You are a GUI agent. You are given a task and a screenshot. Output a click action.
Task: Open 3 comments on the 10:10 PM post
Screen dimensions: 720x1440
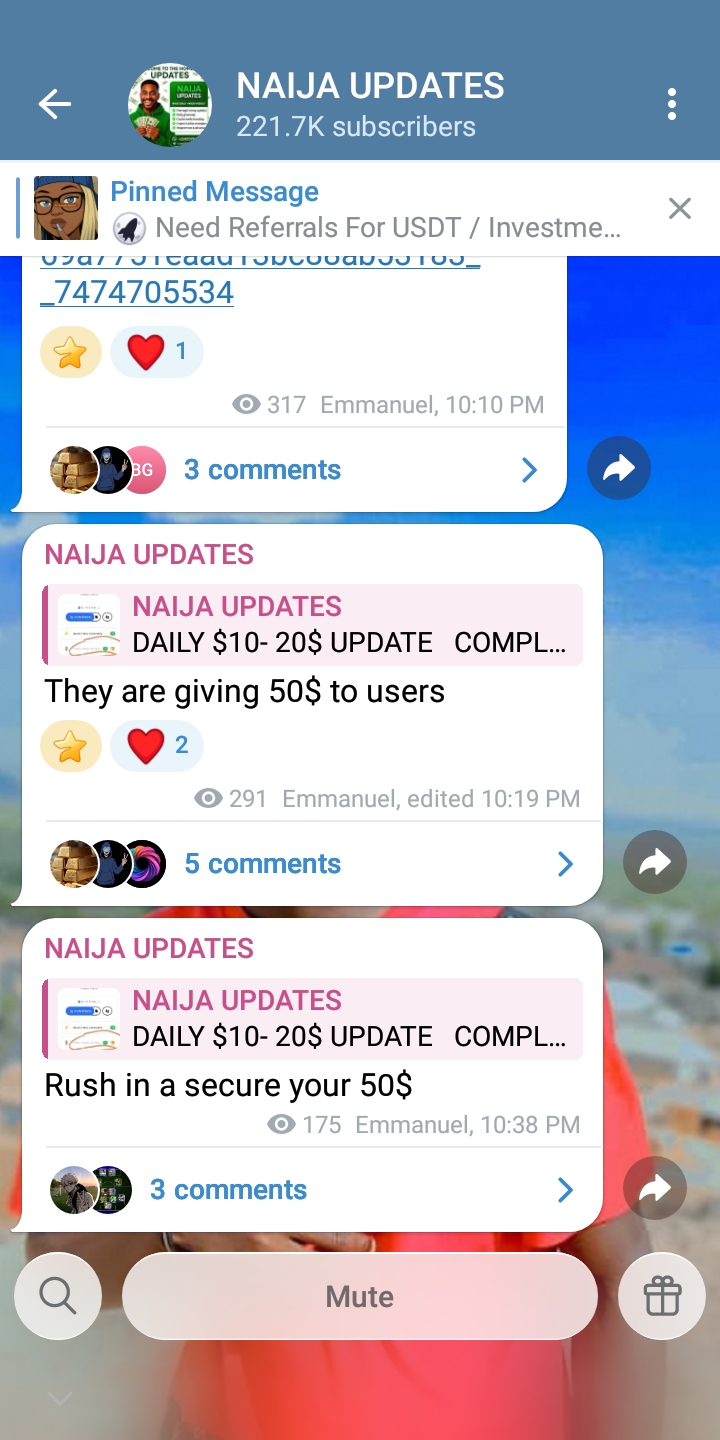click(x=262, y=469)
